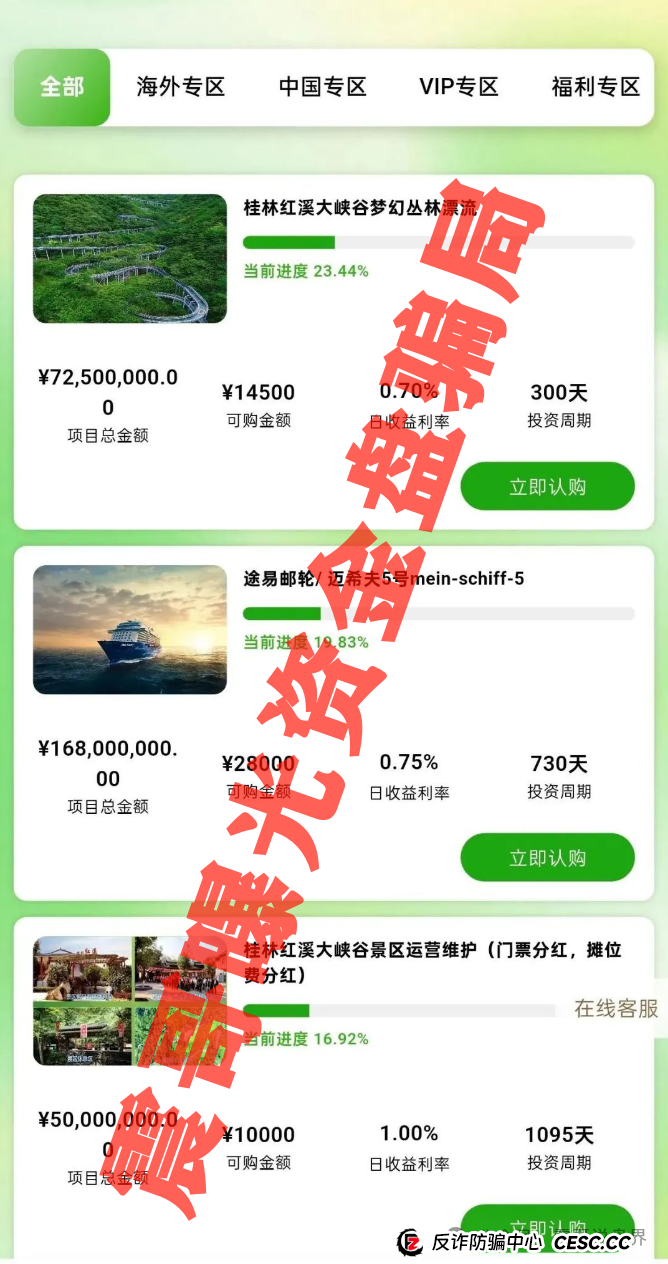The image size is (668, 1264).
Task: Switch to the VIP专区 tab
Action: [459, 87]
